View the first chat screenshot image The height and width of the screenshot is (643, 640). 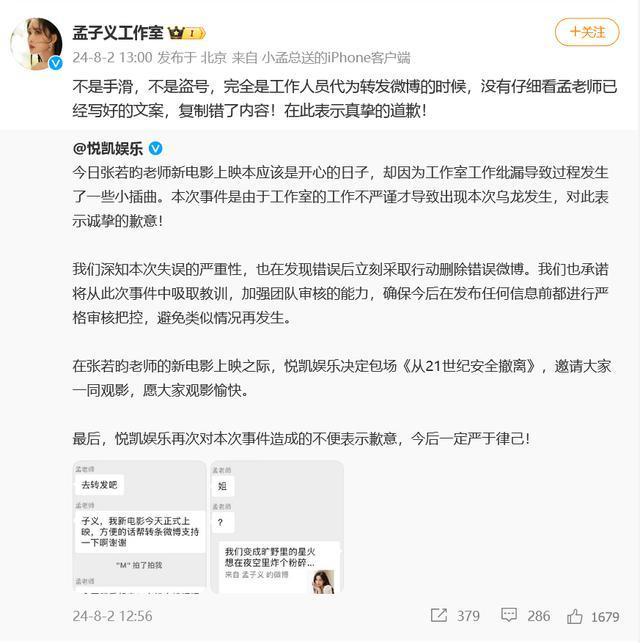[139, 527]
